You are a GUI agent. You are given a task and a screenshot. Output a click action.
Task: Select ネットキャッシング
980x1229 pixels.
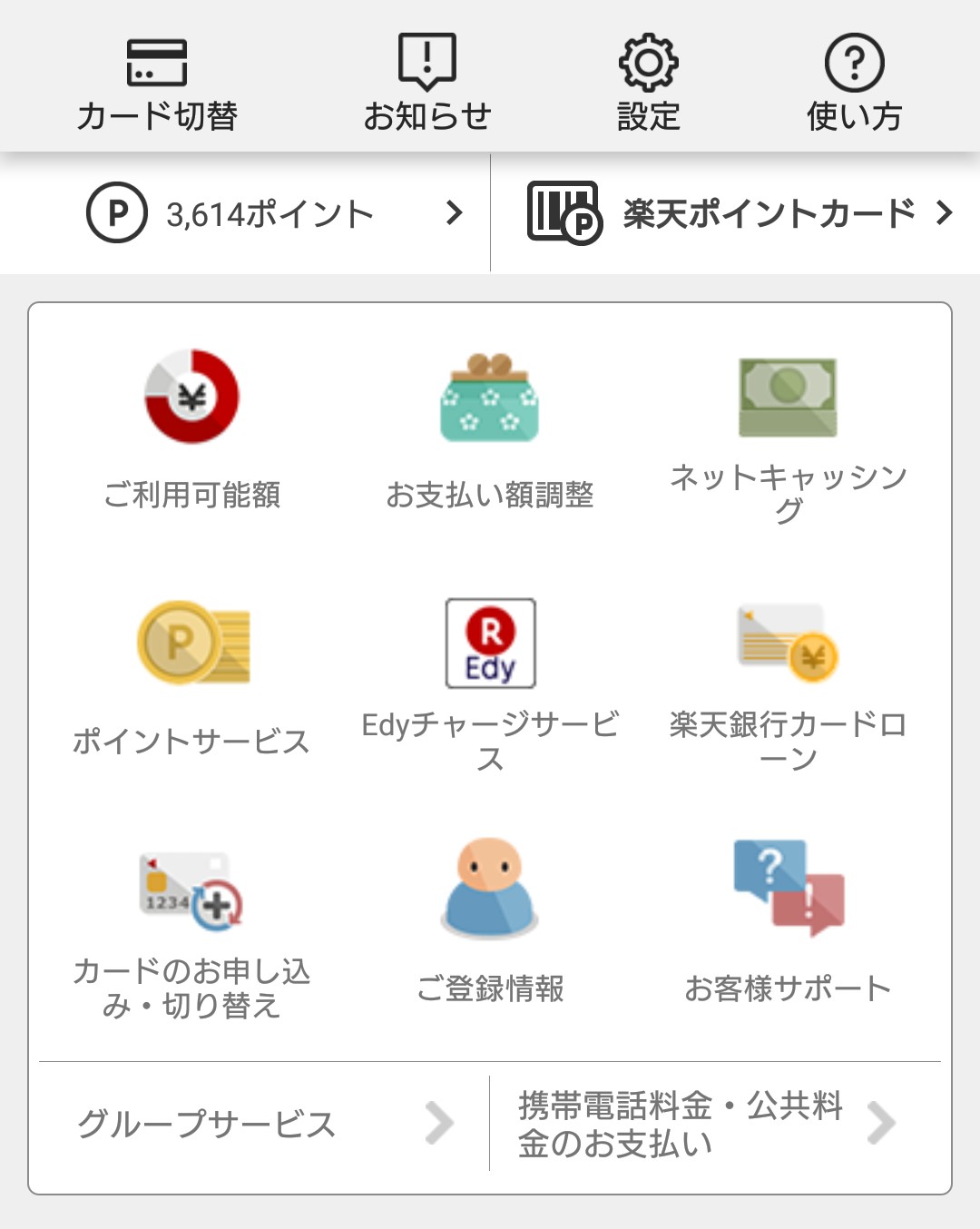click(x=788, y=436)
